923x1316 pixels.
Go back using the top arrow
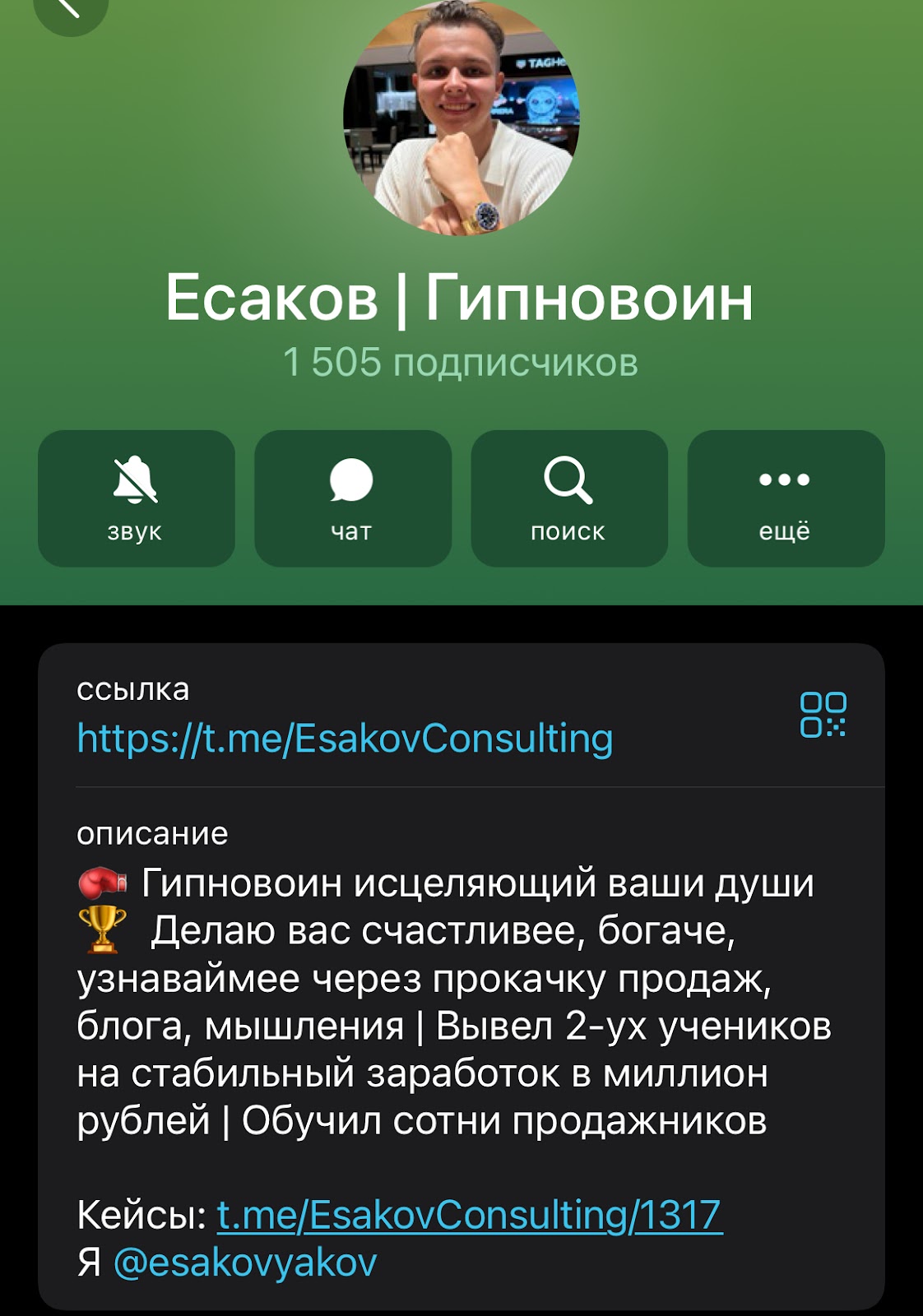(71, 8)
